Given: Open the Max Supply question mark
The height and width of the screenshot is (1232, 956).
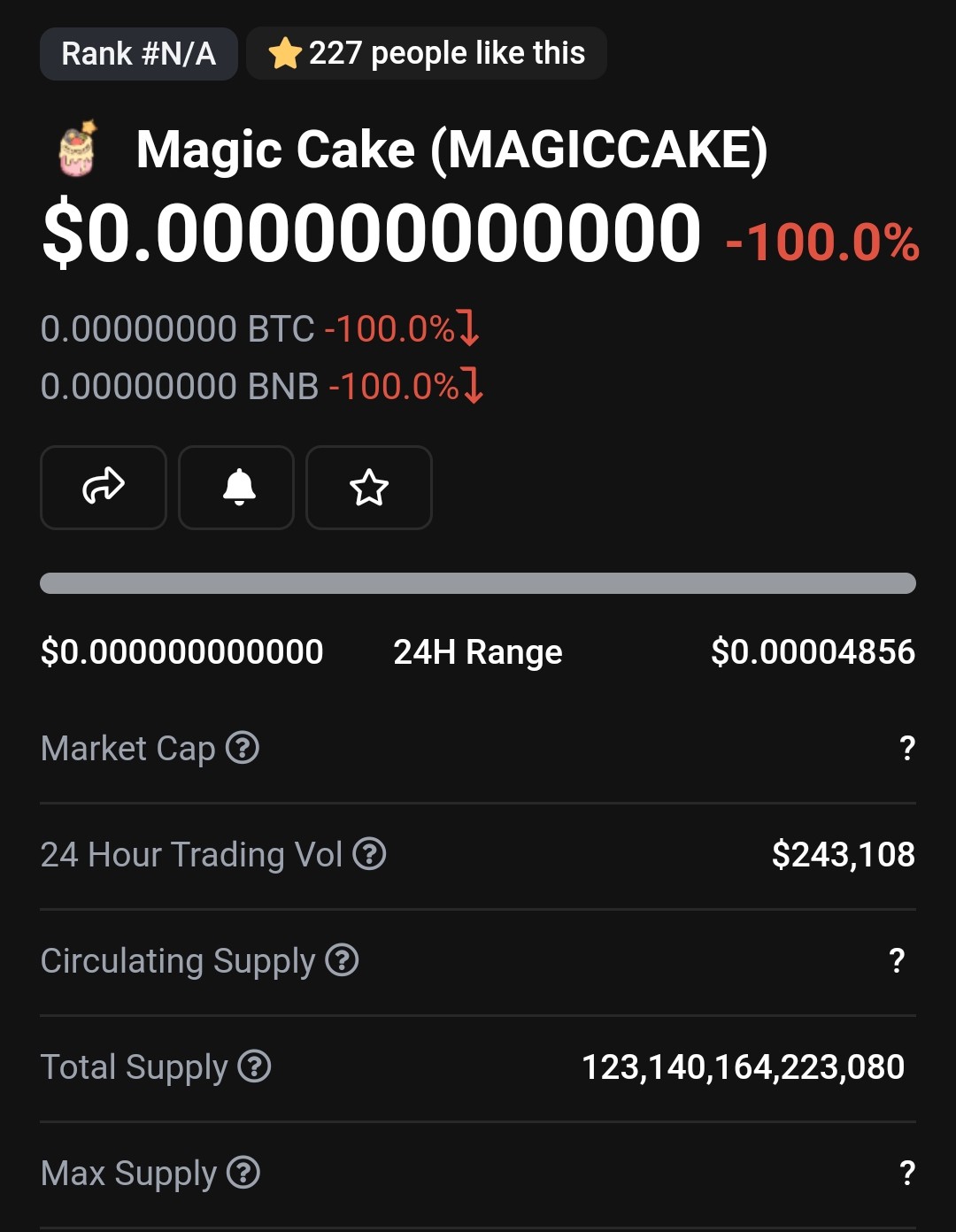Looking at the screenshot, I should tap(243, 1173).
